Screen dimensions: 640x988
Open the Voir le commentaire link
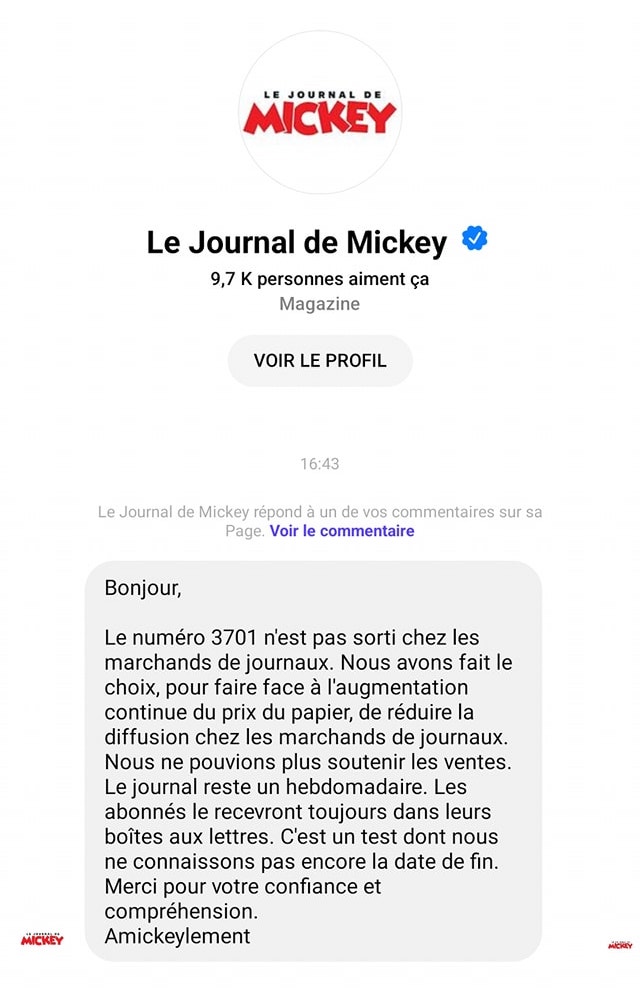341,531
